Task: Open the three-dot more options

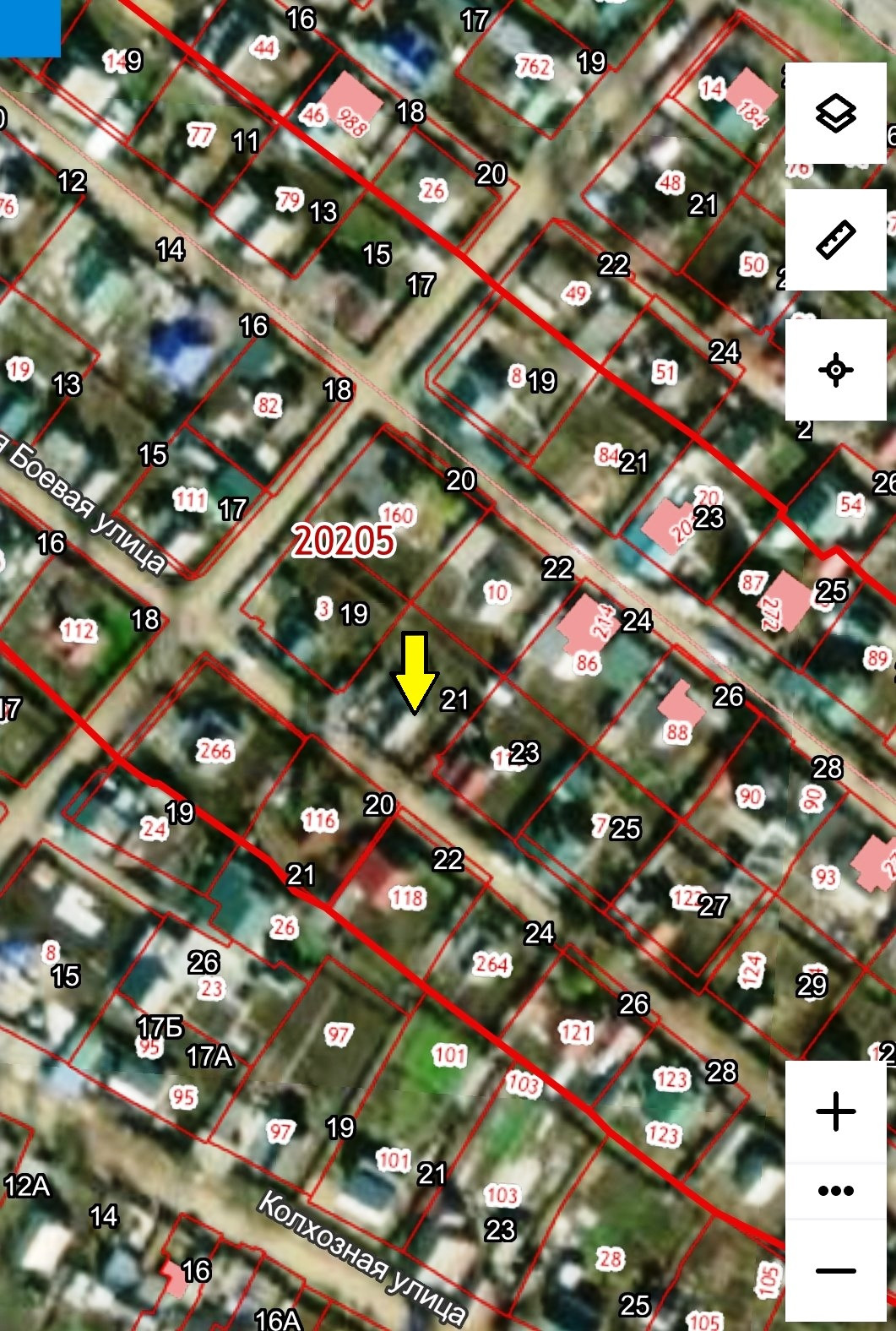Action: tap(836, 1191)
